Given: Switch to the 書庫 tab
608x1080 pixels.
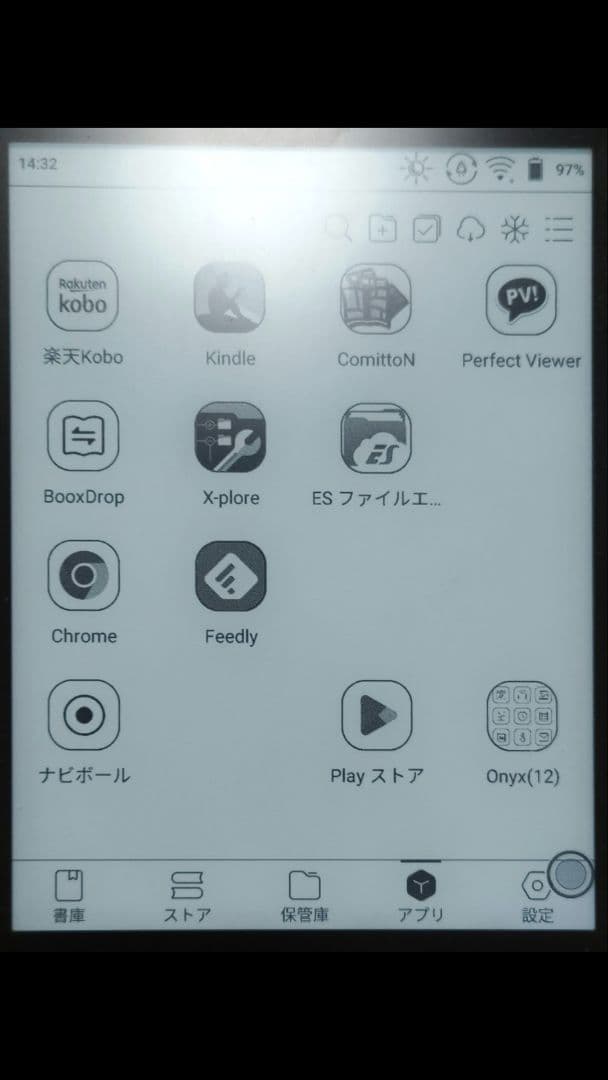Looking at the screenshot, I should [x=68, y=895].
